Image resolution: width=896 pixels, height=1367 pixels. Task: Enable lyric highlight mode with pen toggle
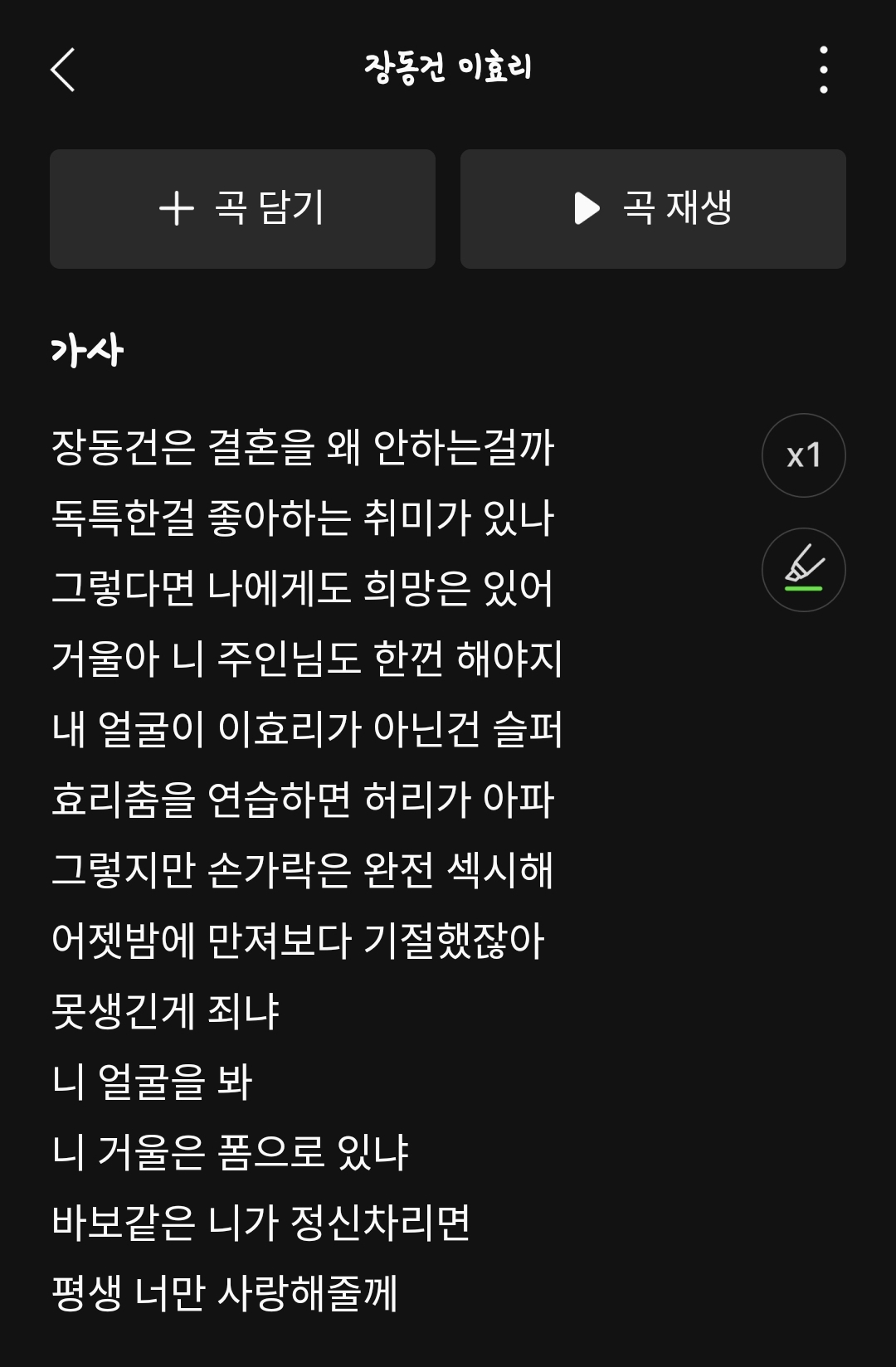coord(803,570)
